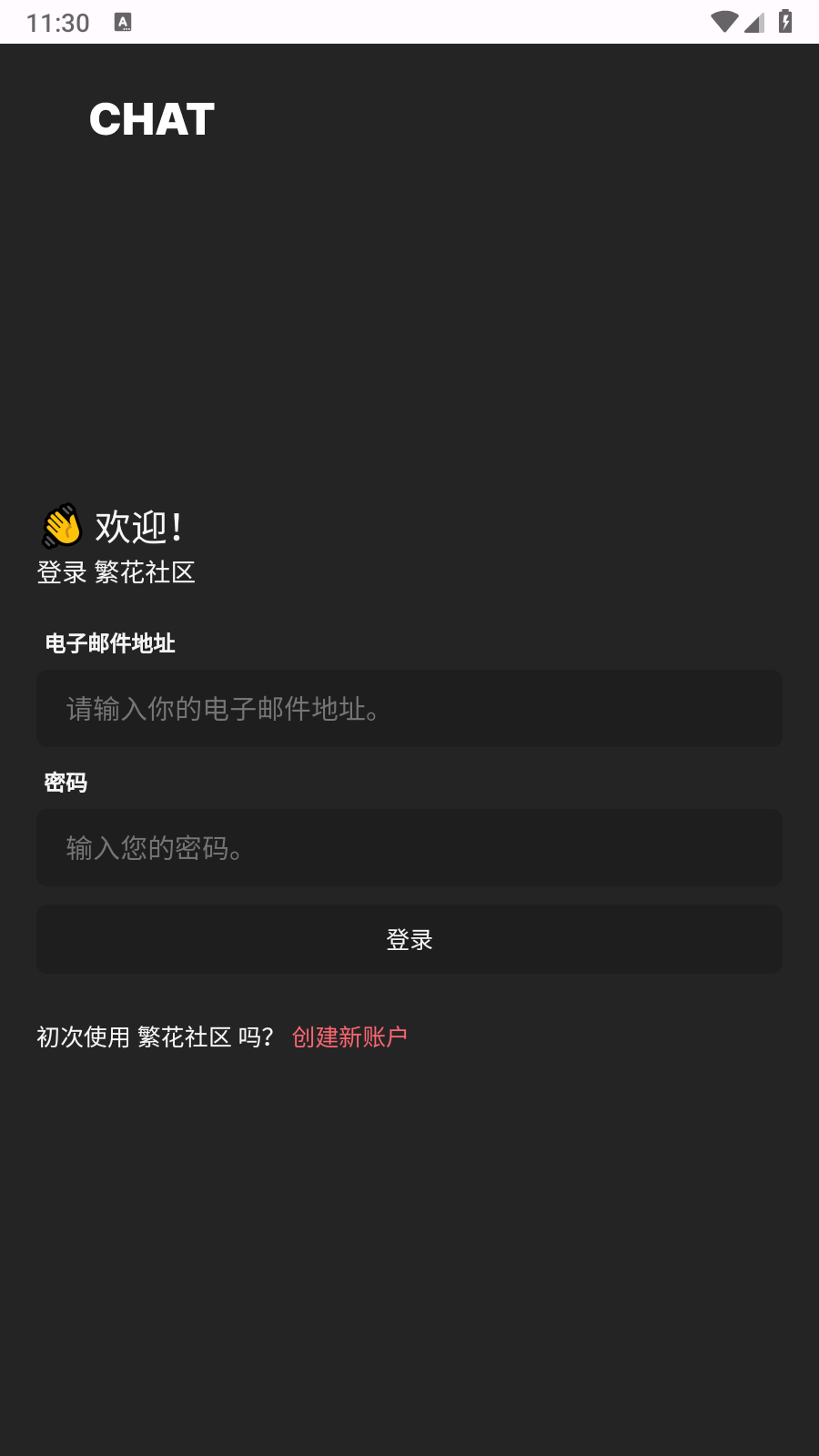Select the 电子邮件地址 field label

click(109, 644)
